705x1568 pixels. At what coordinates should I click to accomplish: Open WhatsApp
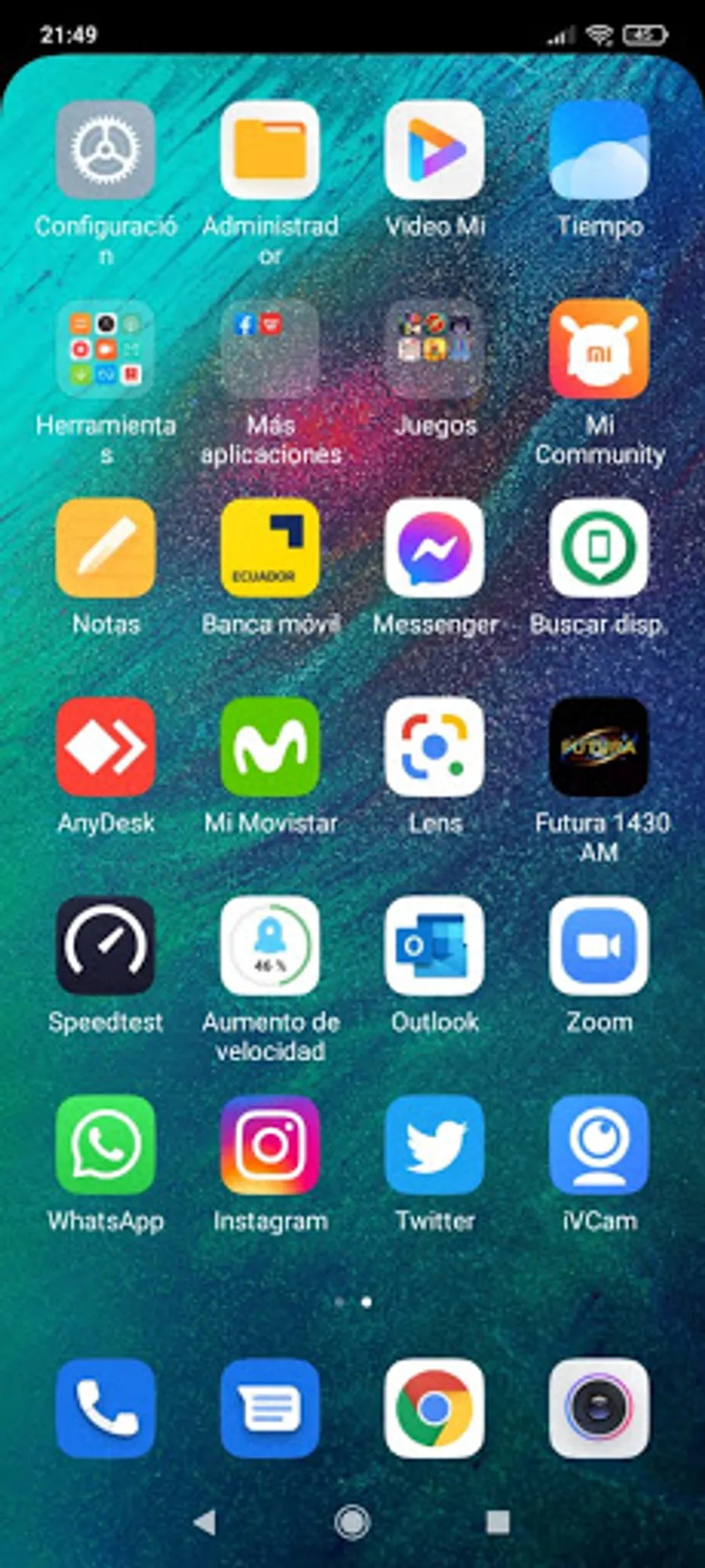(106, 1144)
